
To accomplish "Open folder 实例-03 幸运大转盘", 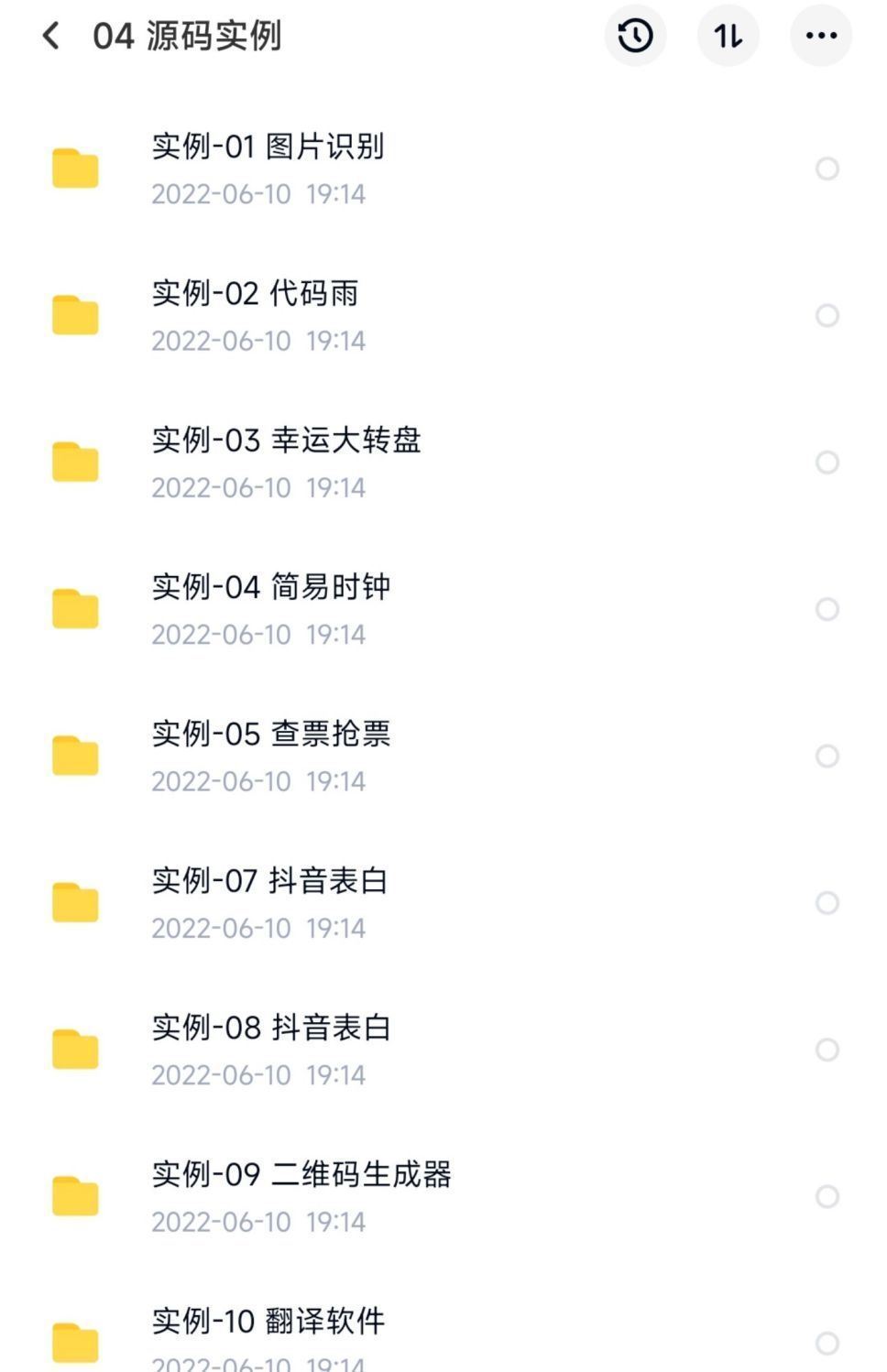I will point(286,462).
